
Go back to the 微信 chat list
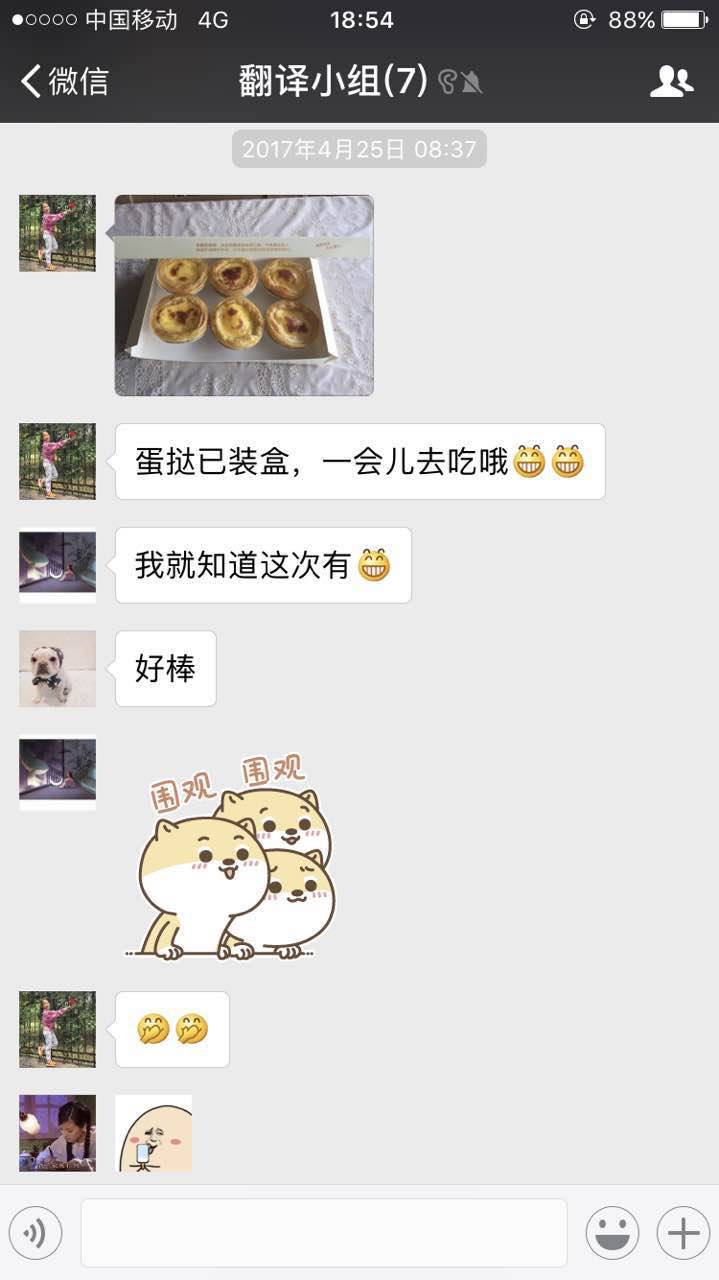pyautogui.click(x=64, y=81)
